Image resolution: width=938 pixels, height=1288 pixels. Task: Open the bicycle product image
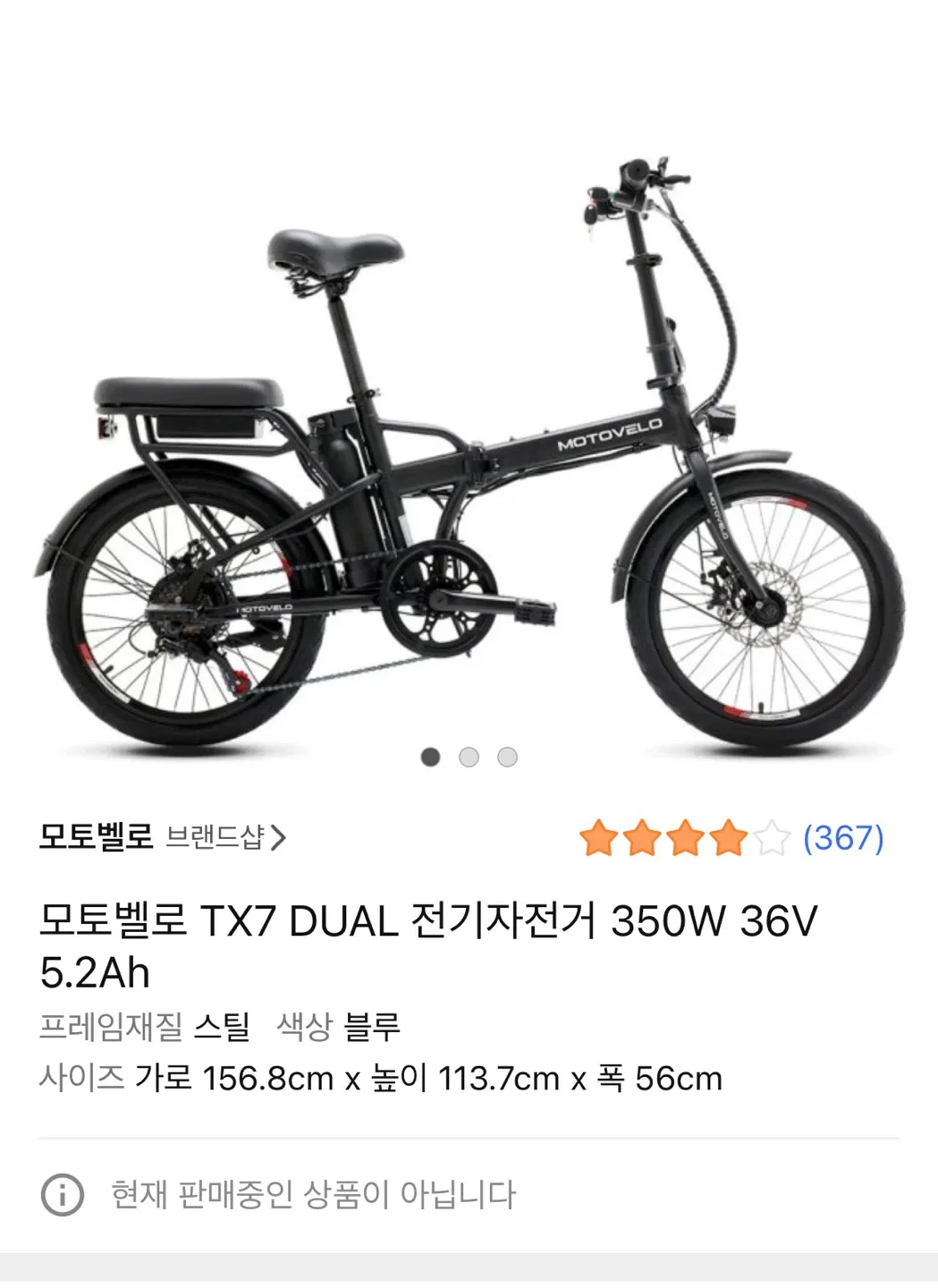469,447
